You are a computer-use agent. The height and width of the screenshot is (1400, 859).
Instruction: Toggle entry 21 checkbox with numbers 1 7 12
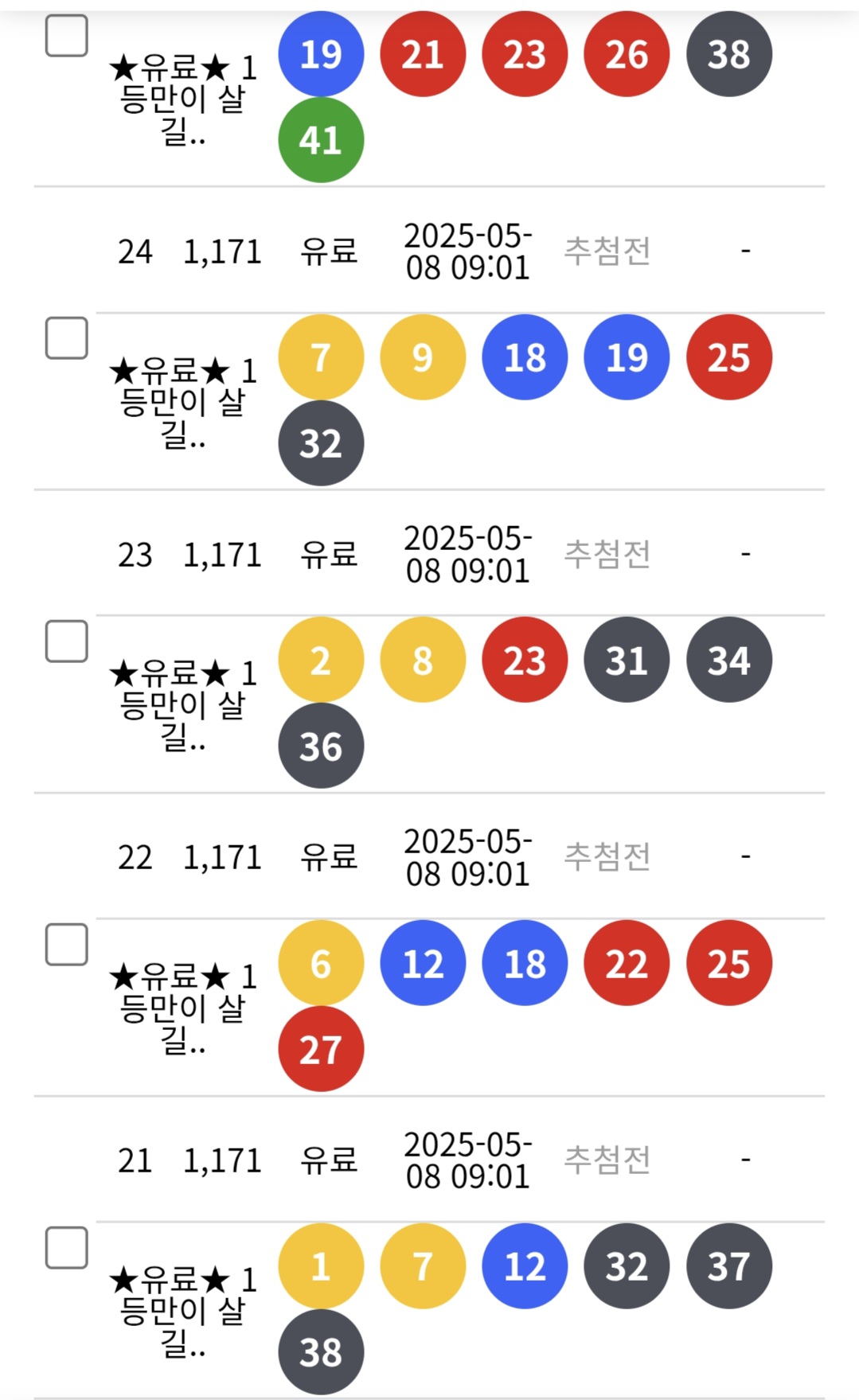pyautogui.click(x=67, y=1248)
